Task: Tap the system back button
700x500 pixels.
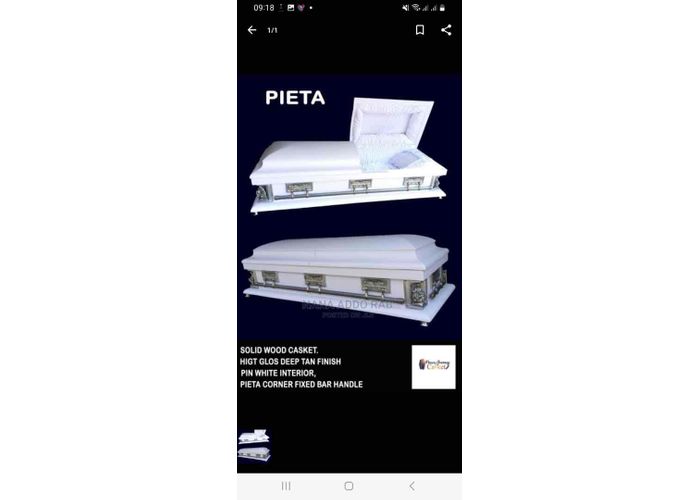Action: click(x=411, y=486)
